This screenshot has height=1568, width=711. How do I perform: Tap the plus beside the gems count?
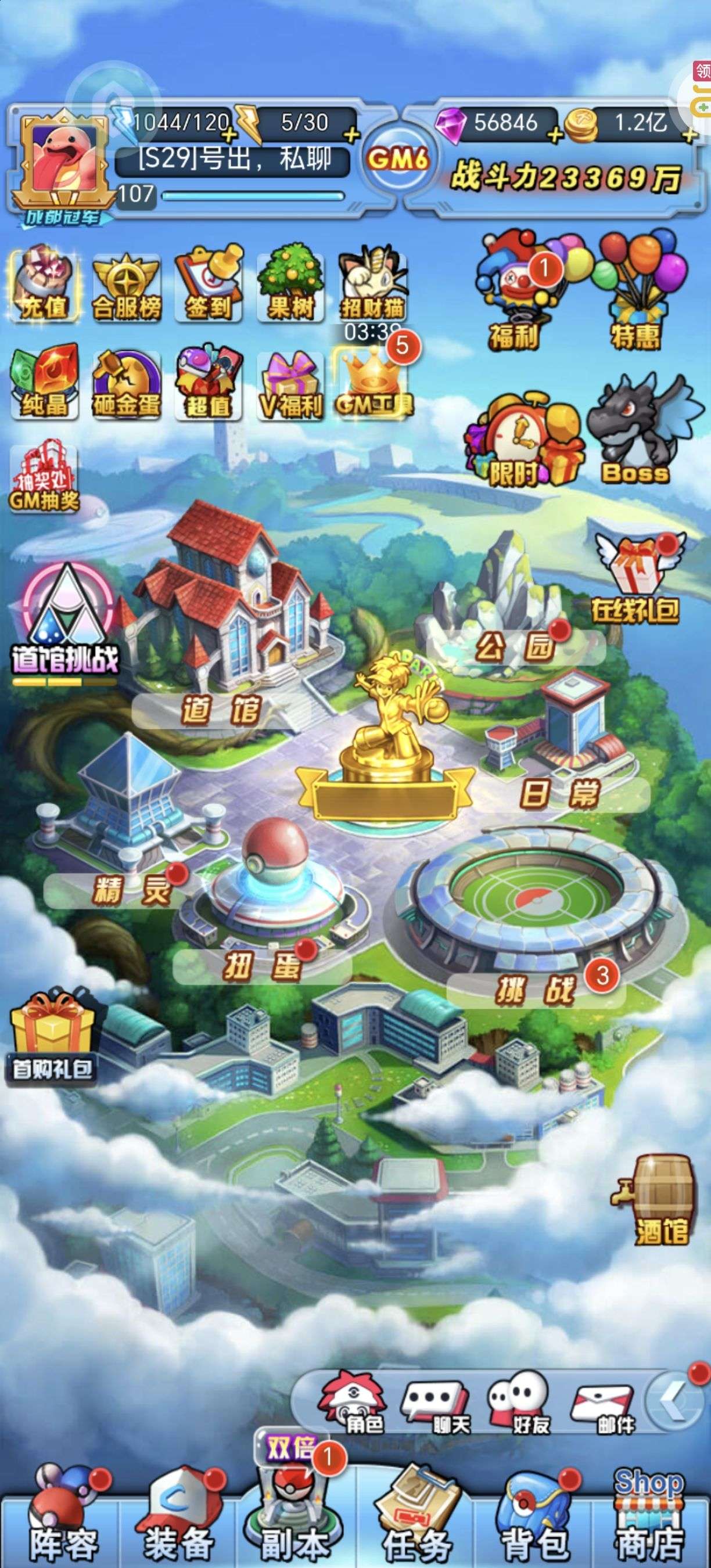(555, 135)
